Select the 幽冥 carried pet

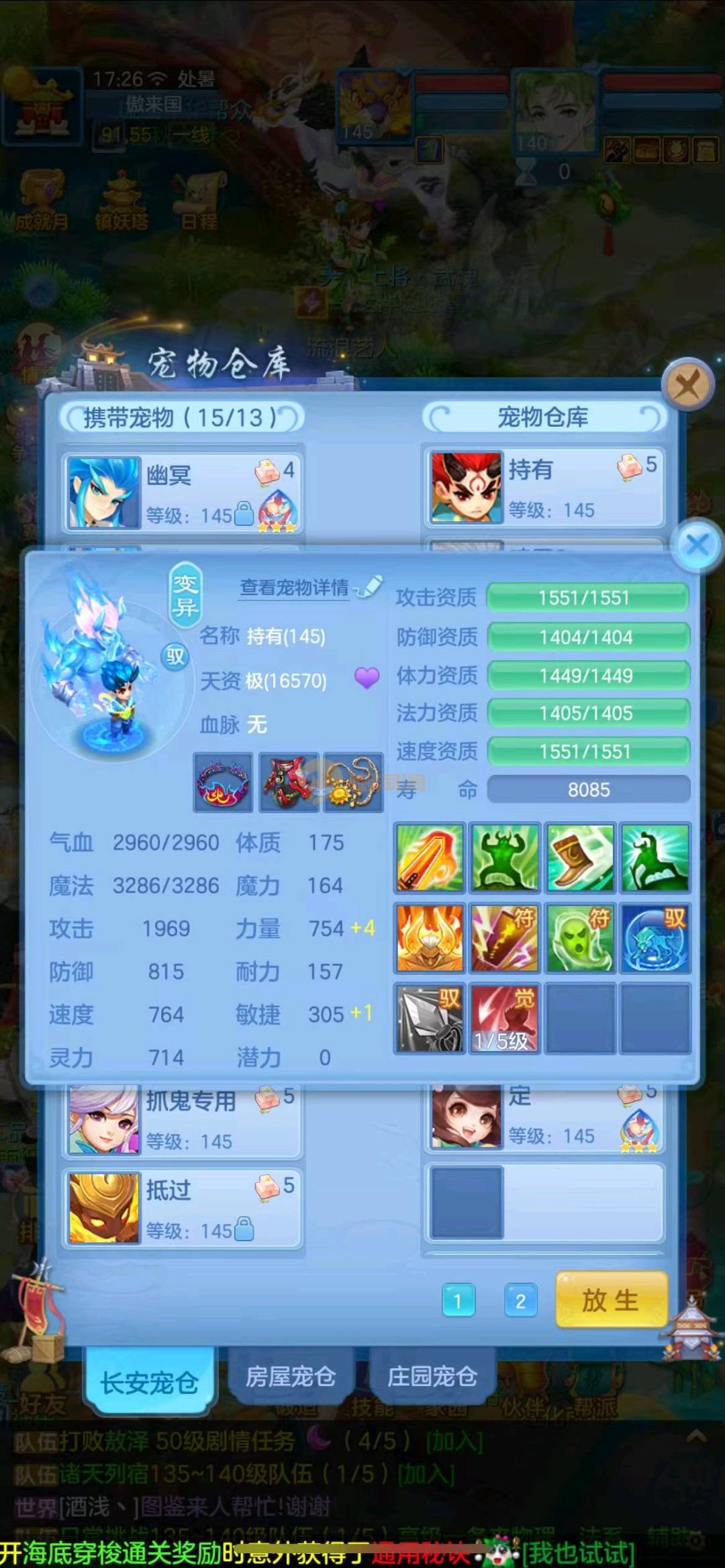182,493
